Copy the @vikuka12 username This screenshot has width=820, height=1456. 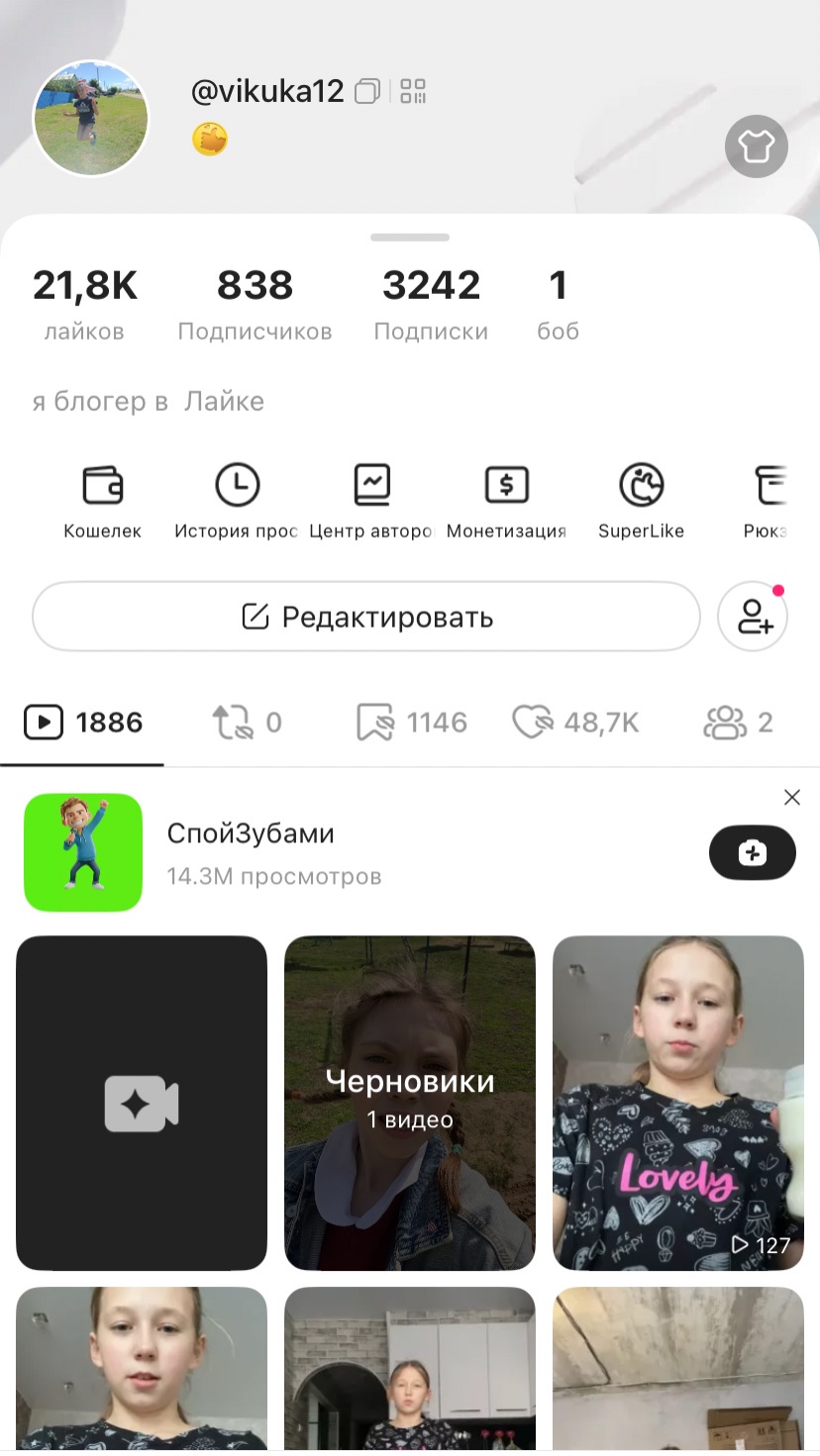[x=367, y=92]
